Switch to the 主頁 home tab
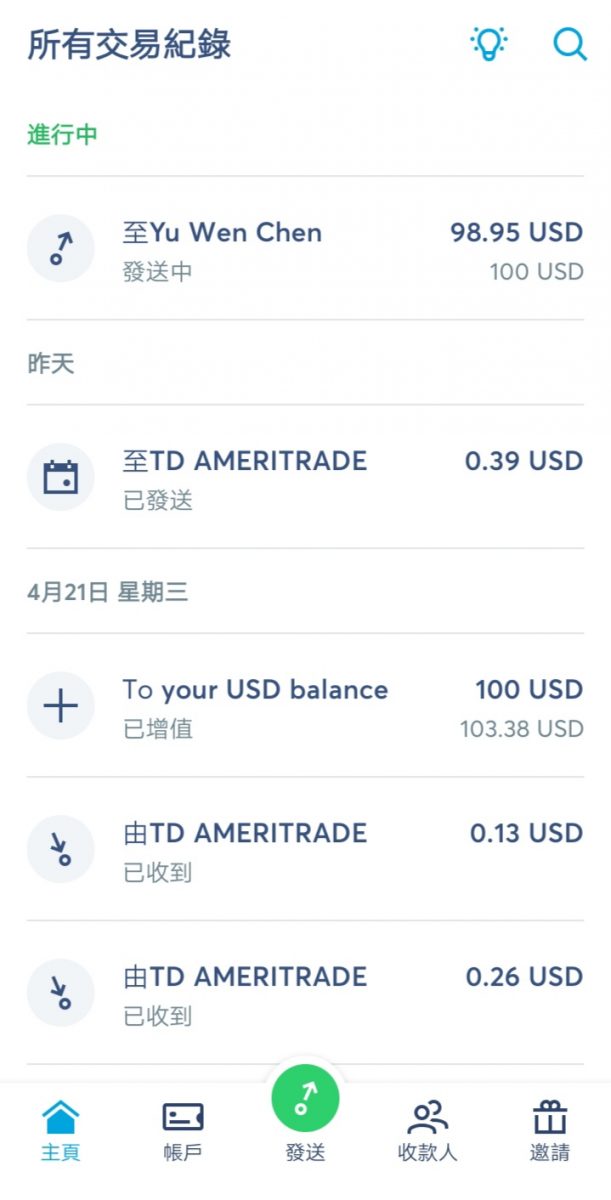This screenshot has width=611, height=1200. tap(61, 1131)
